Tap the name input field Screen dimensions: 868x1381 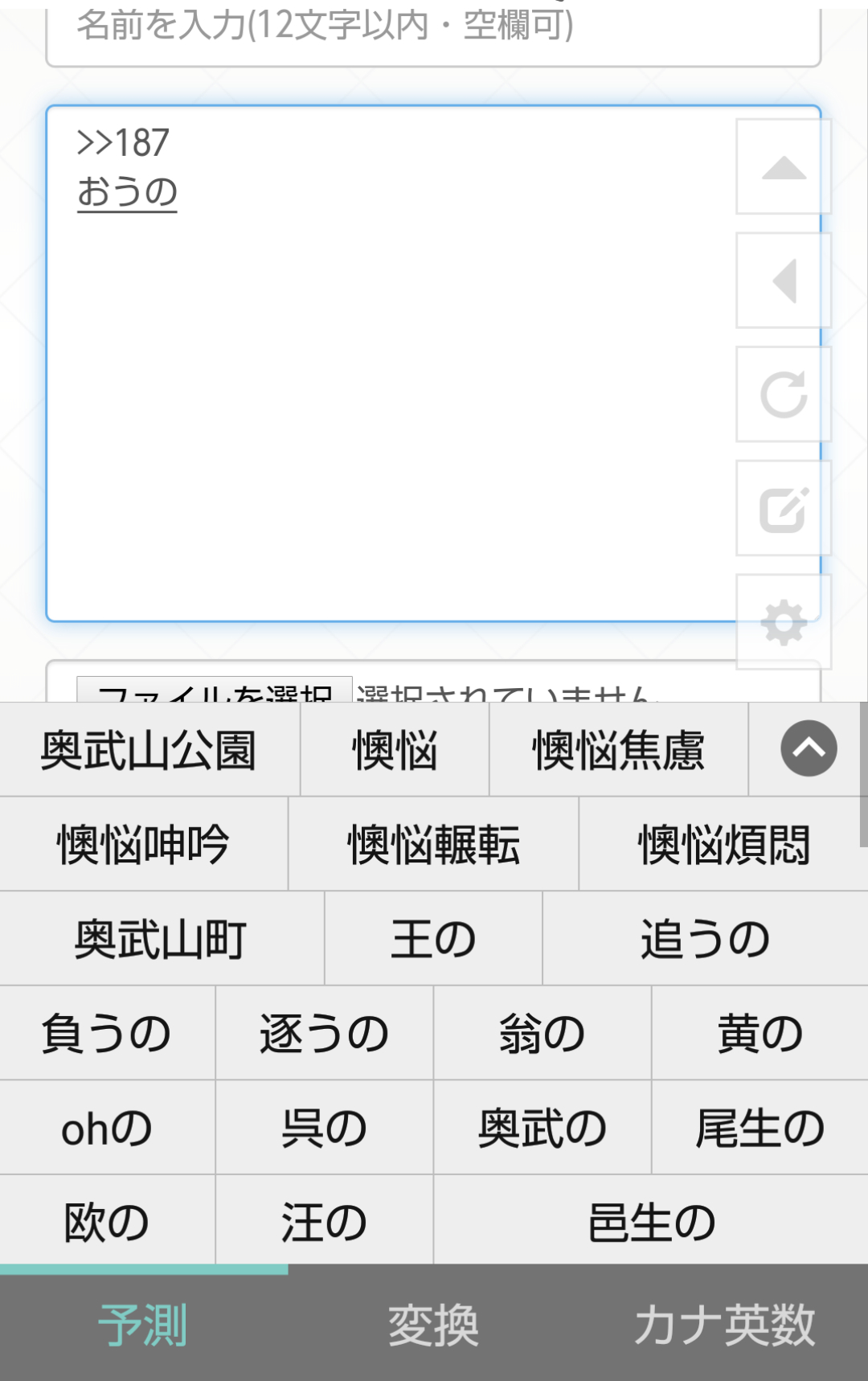[x=432, y=32]
